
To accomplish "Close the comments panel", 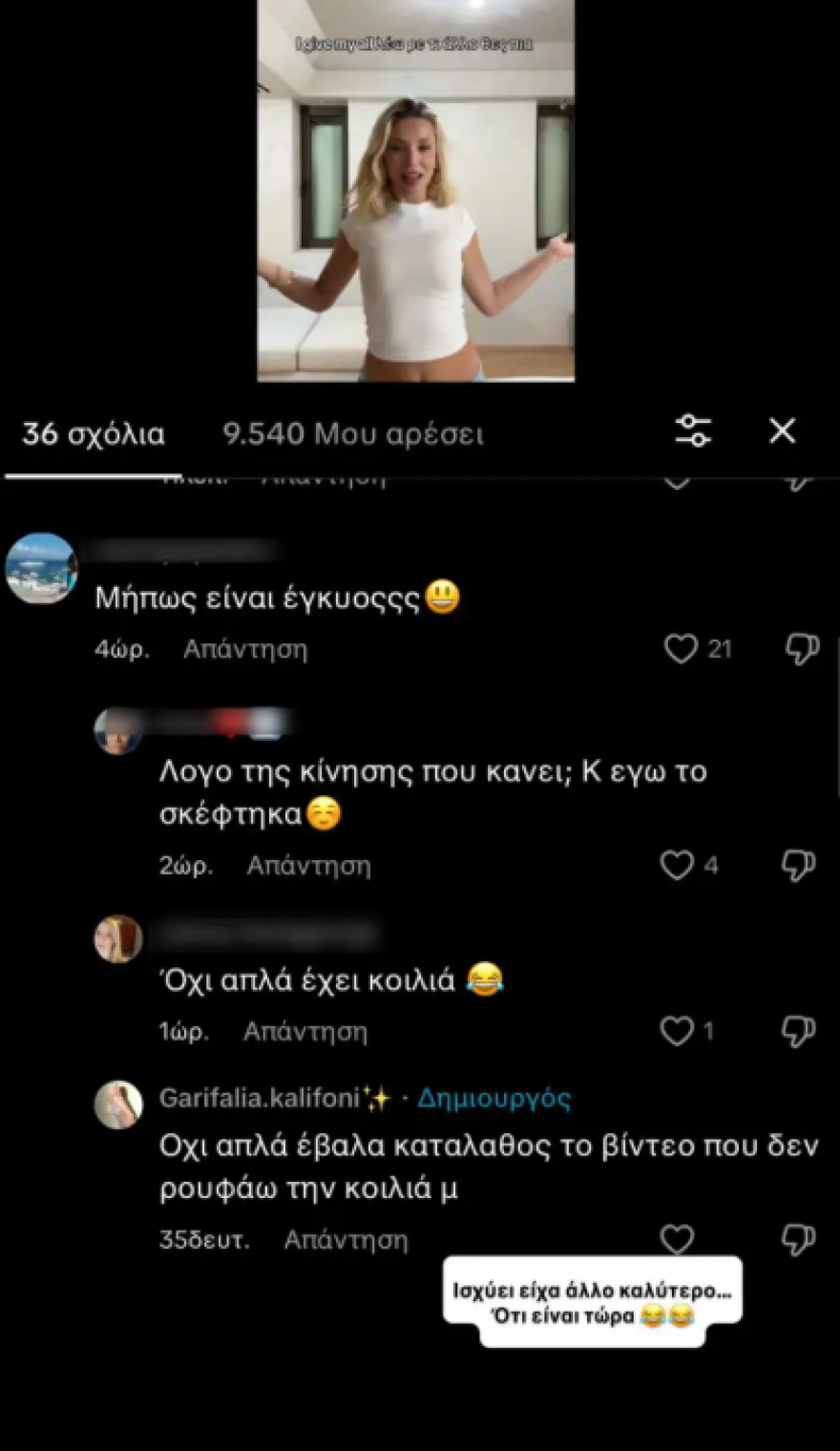I will (x=782, y=431).
